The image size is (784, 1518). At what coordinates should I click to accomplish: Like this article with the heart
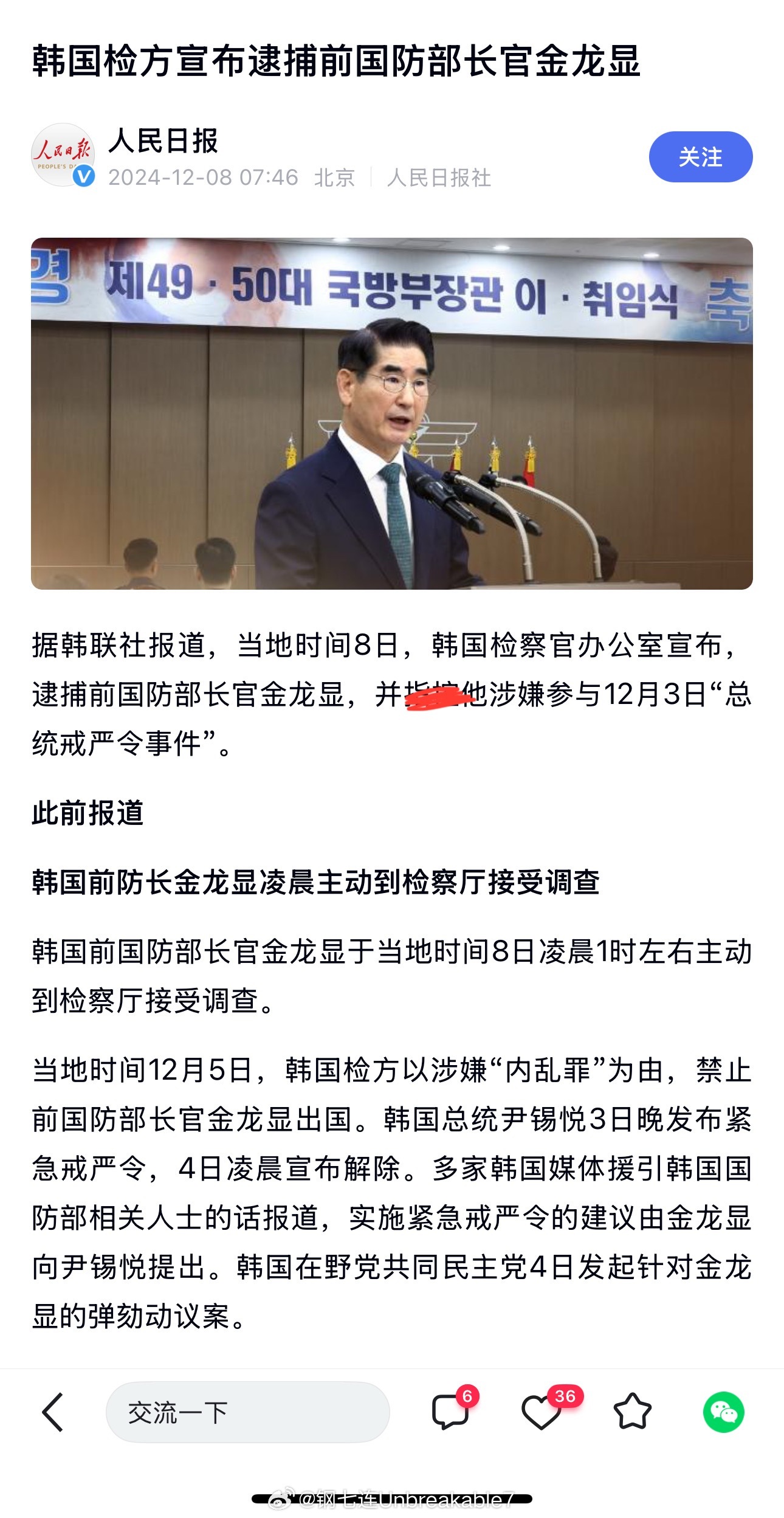(x=541, y=1412)
